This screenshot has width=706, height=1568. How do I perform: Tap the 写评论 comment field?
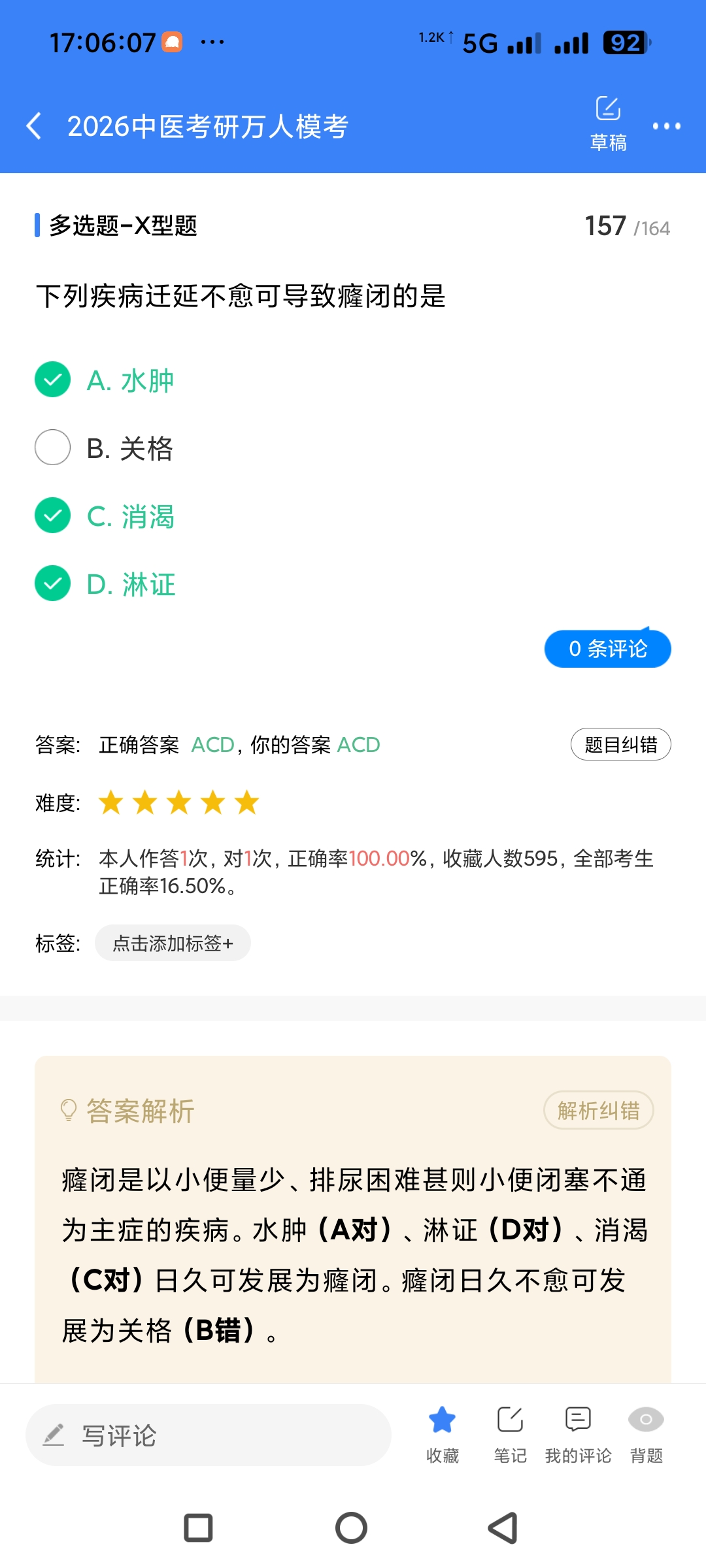tap(208, 1435)
